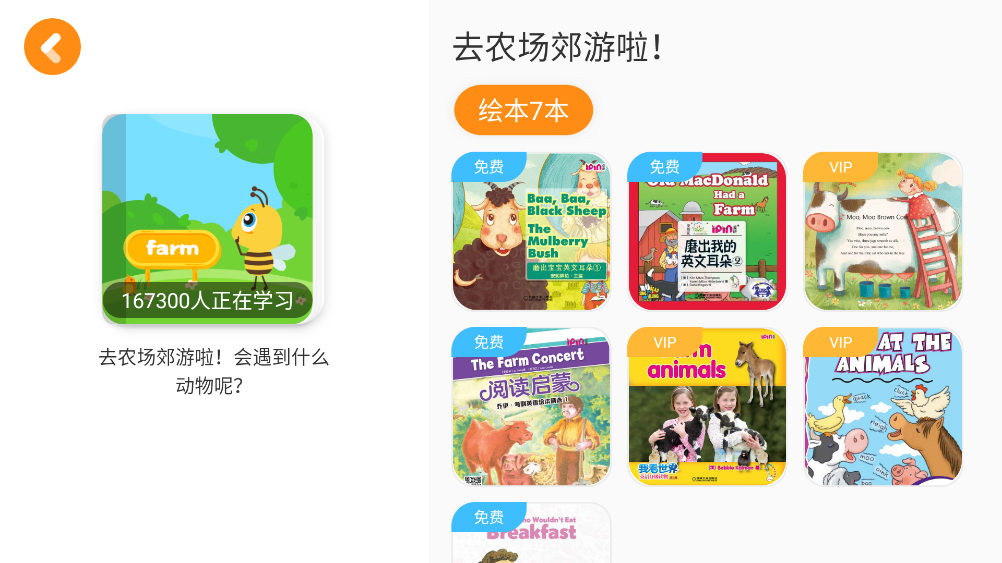Open the free Breakfast book
This screenshot has width=1002, height=563.
point(531,535)
